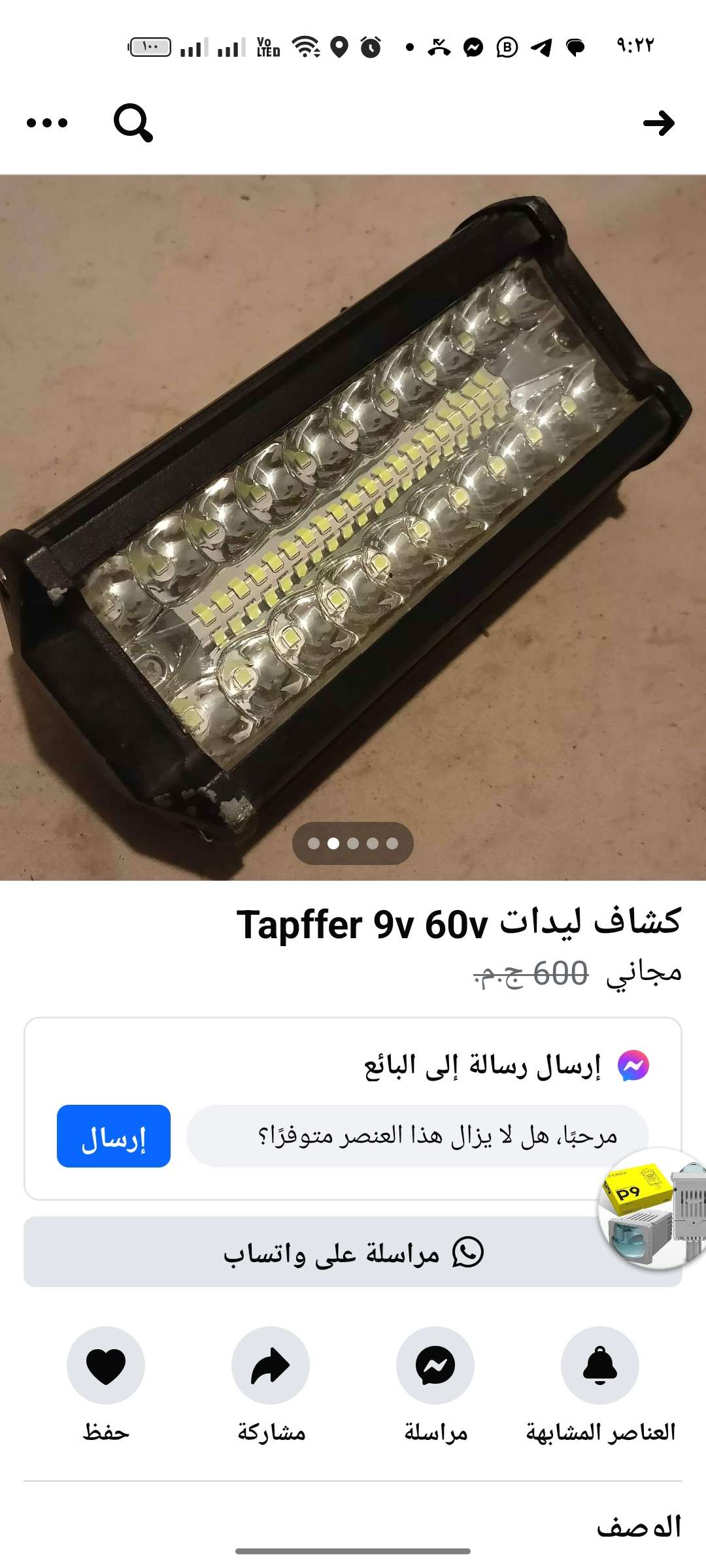706x1568 pixels.
Task: Enable alerts for similar items bell
Action: tap(600, 1365)
